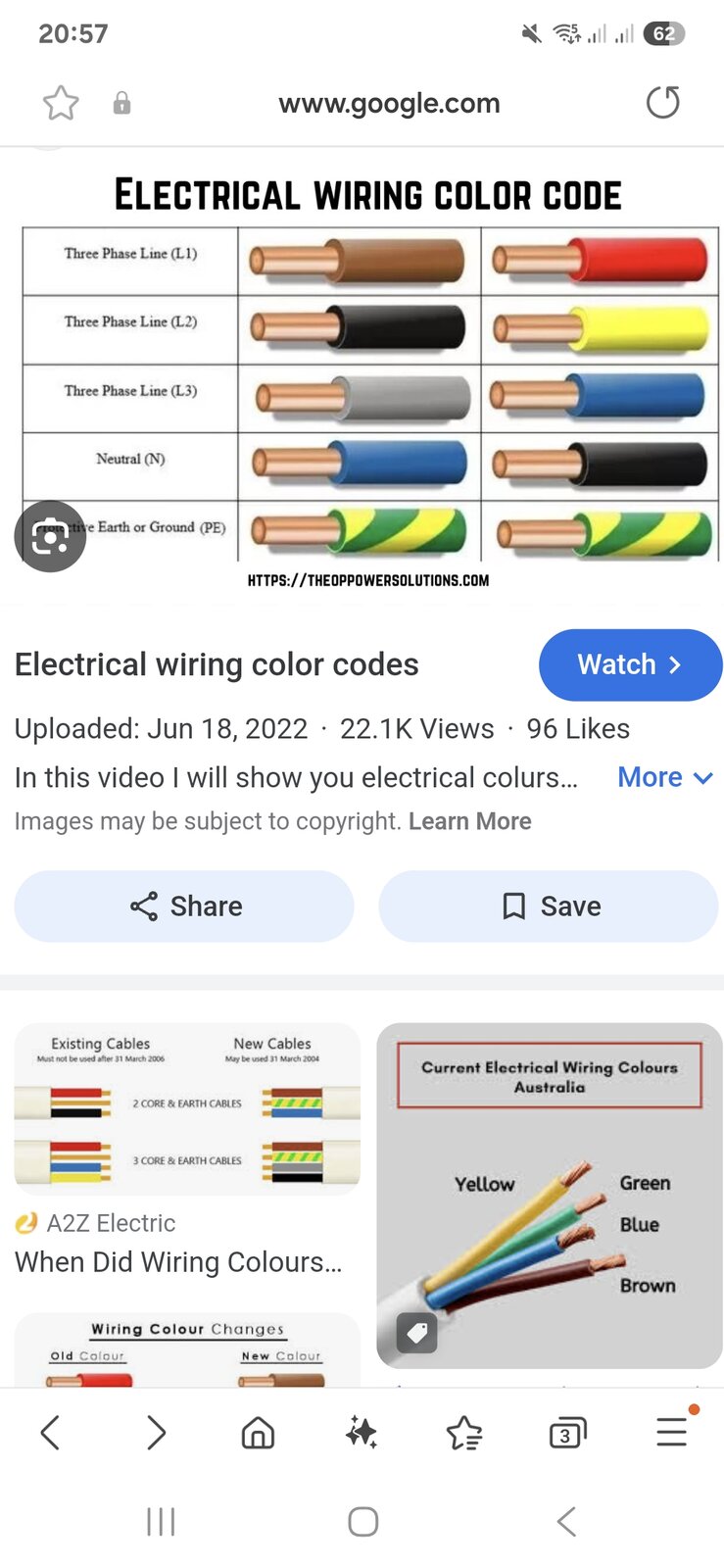Go forward to the next page
724x1568 pixels.
156,1433
